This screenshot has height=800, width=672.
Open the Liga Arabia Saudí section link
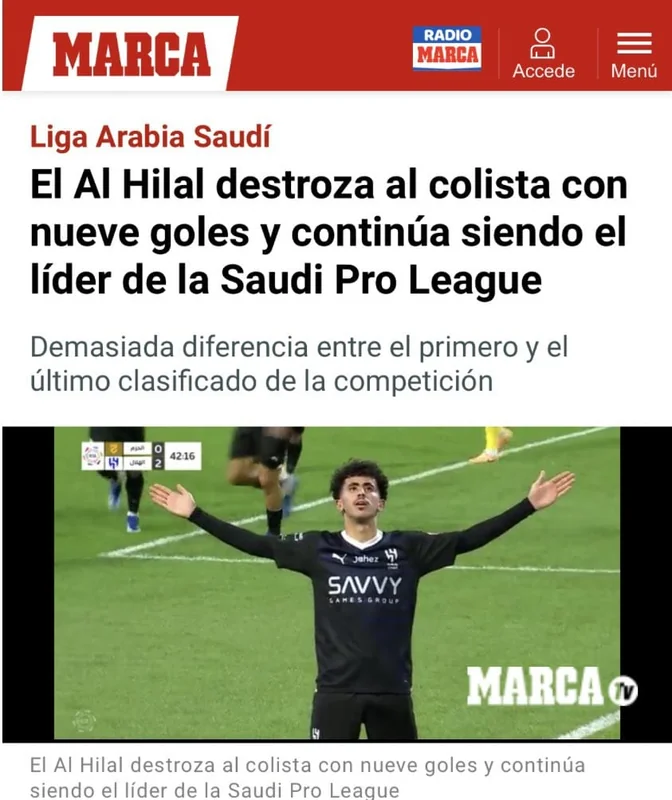[x=150, y=136]
